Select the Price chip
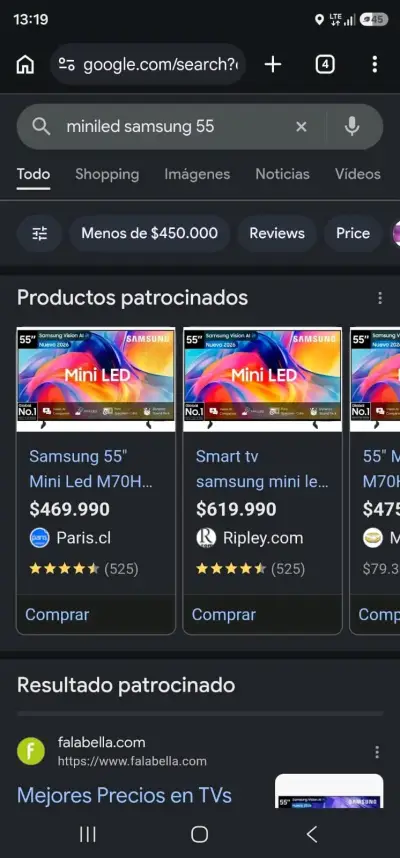 click(353, 234)
